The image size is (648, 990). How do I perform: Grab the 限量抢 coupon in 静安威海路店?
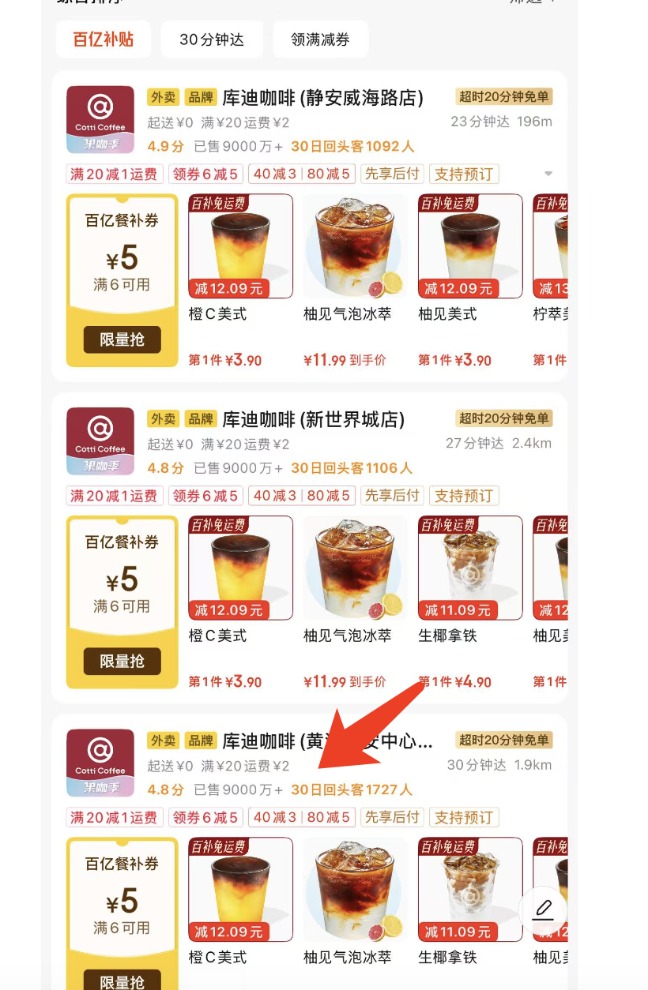pyautogui.click(x=122, y=340)
